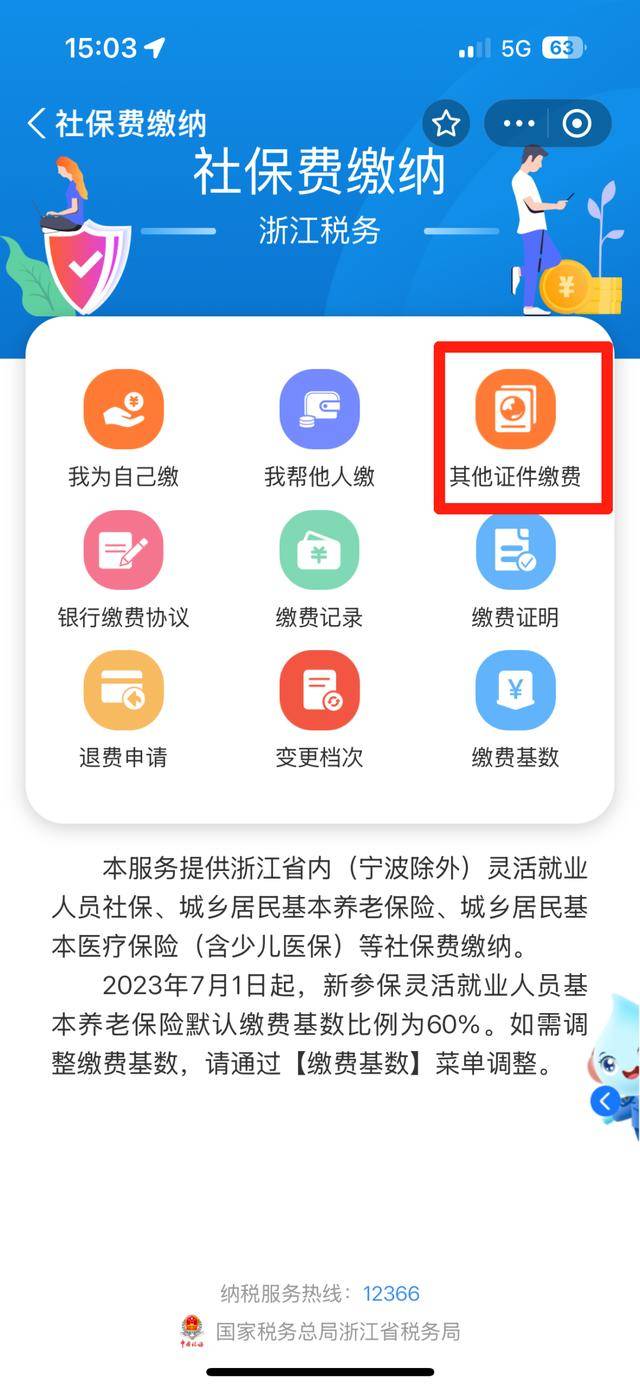Viewport: 640px width, 1387px height.
Task: Open the three-dot more menu
Action: pyautogui.click(x=519, y=124)
